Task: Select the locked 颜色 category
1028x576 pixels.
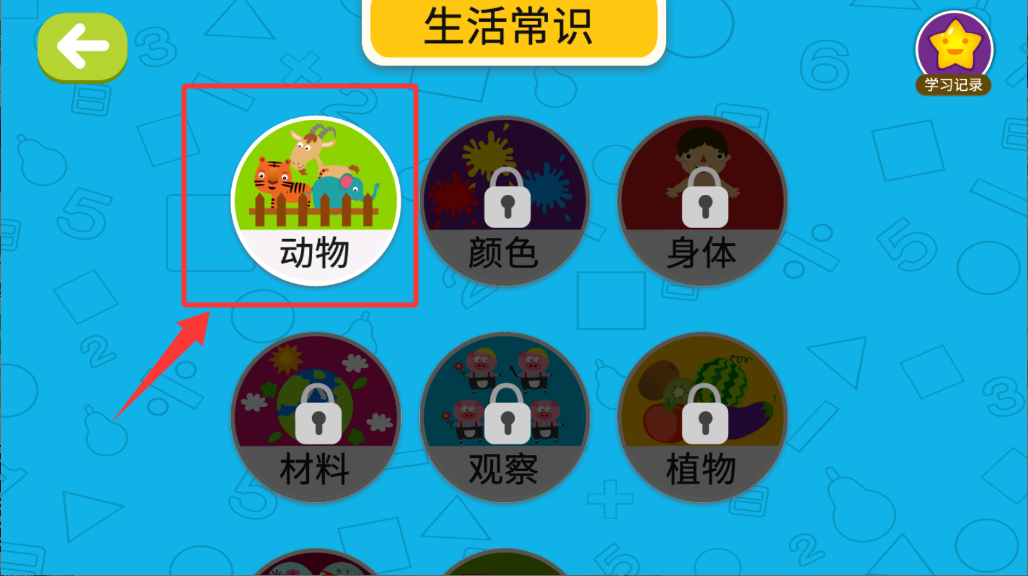Action: pyautogui.click(x=504, y=200)
